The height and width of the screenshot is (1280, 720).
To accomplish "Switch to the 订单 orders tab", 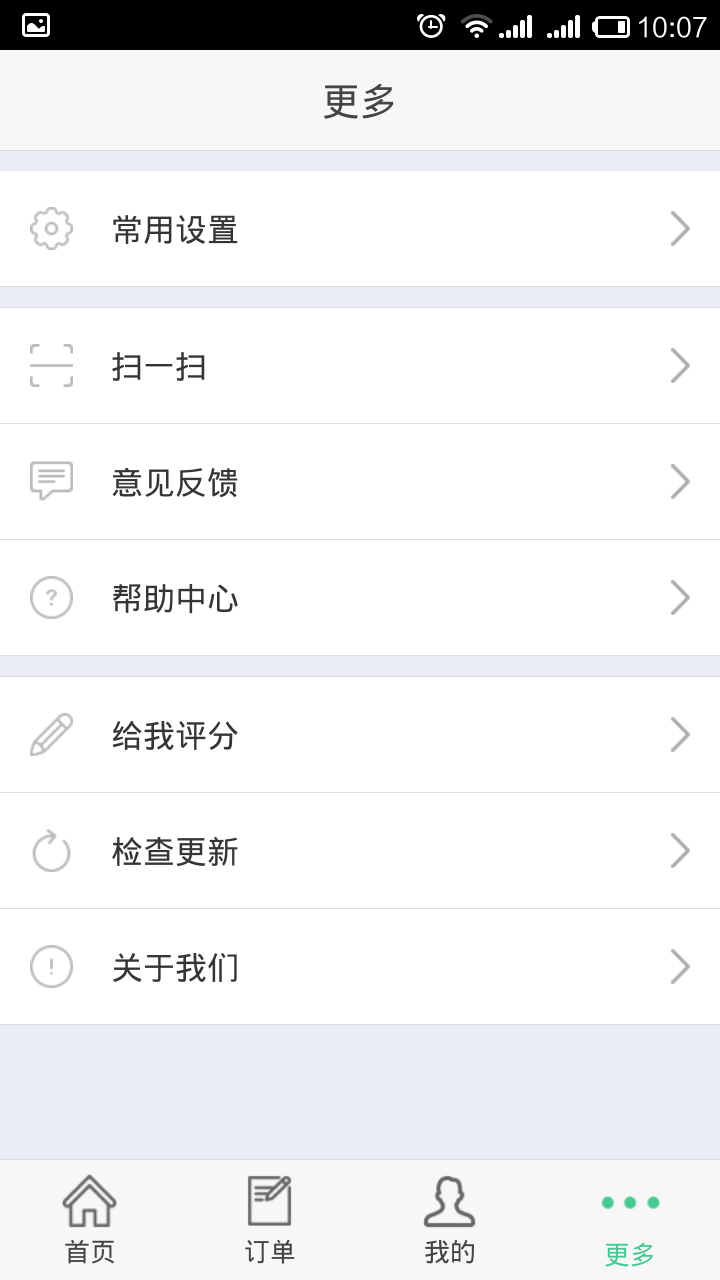I will point(270,1220).
